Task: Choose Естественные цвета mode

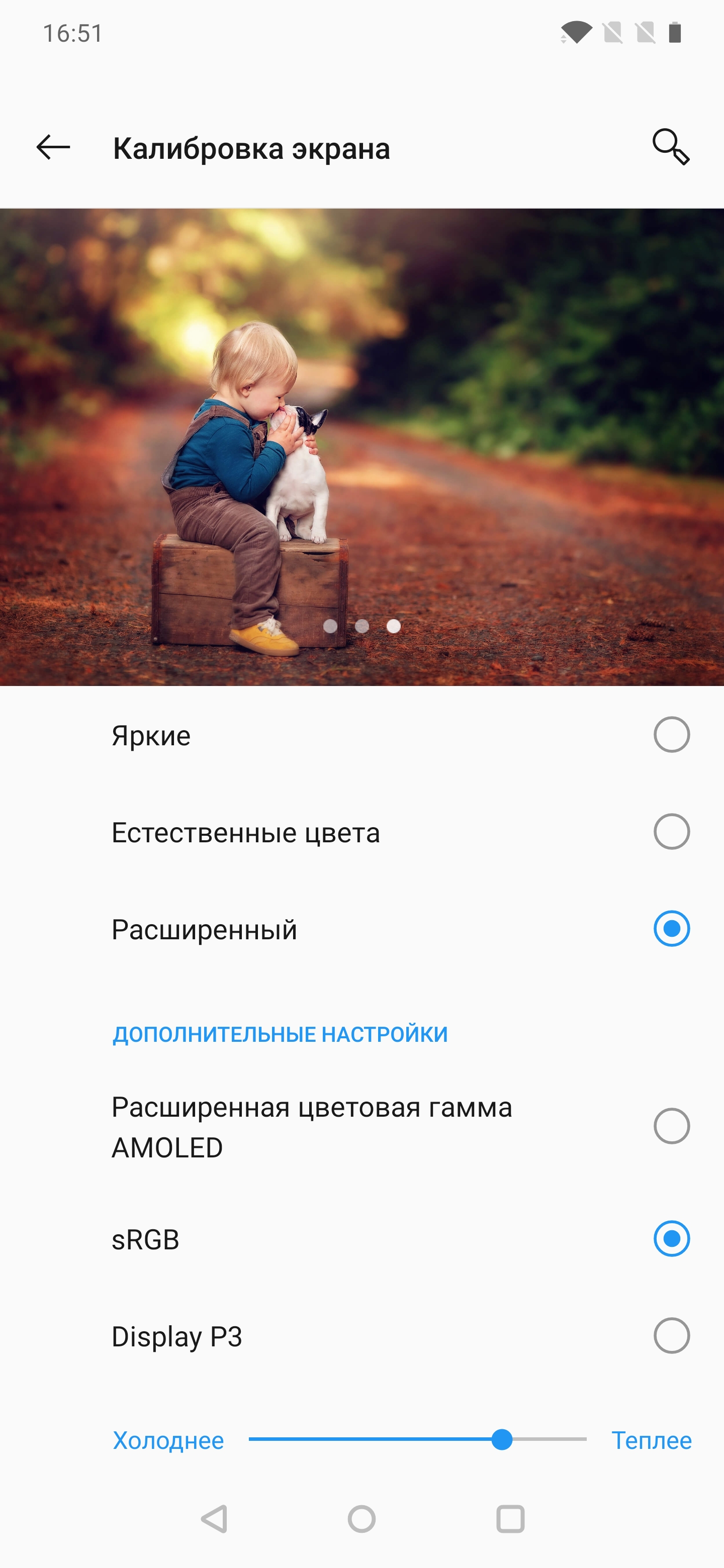Action: click(x=671, y=831)
